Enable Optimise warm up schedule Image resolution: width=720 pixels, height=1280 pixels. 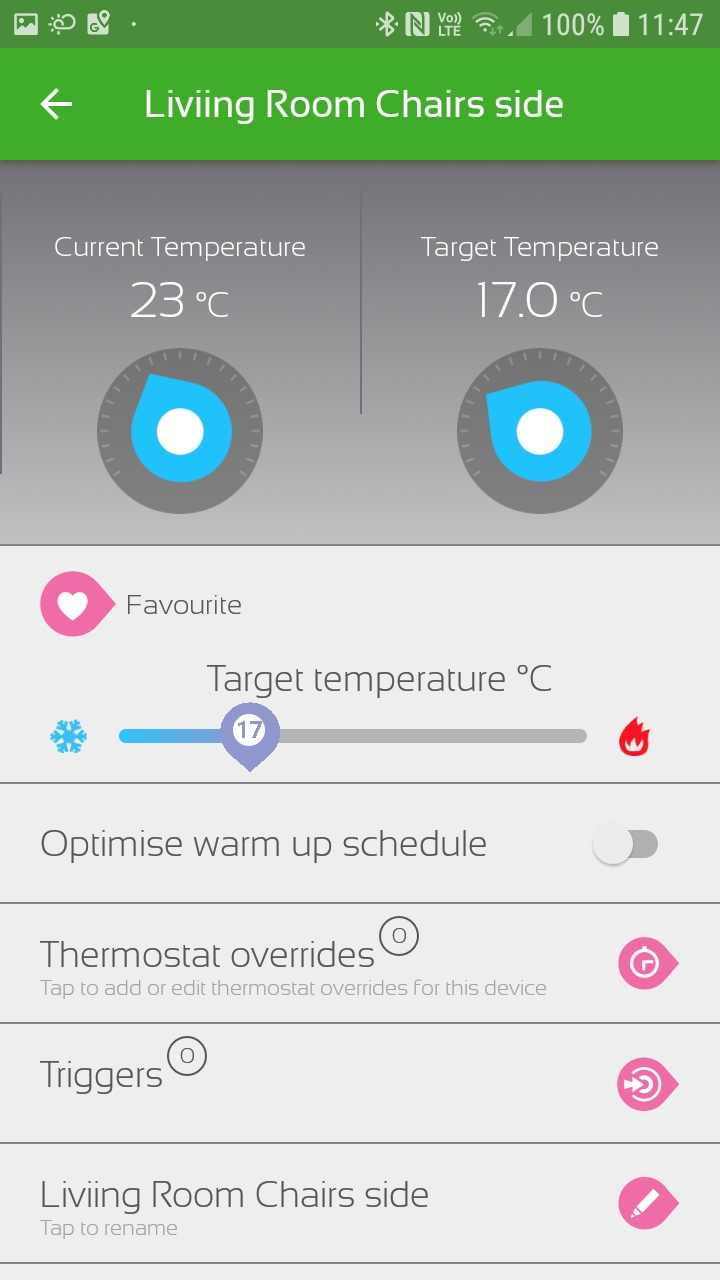tap(625, 844)
